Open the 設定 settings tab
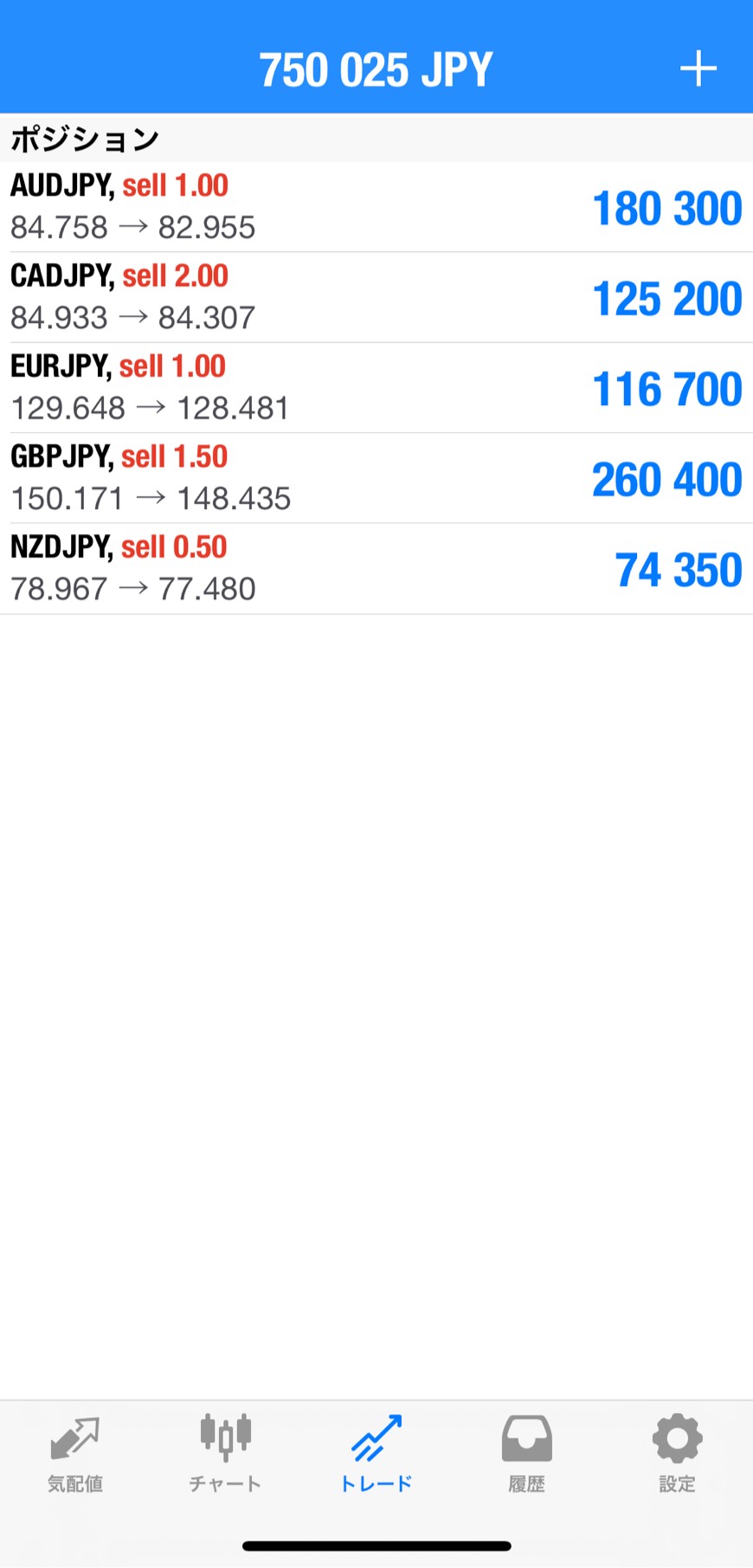This screenshot has height=1568, width=753. [677, 1455]
